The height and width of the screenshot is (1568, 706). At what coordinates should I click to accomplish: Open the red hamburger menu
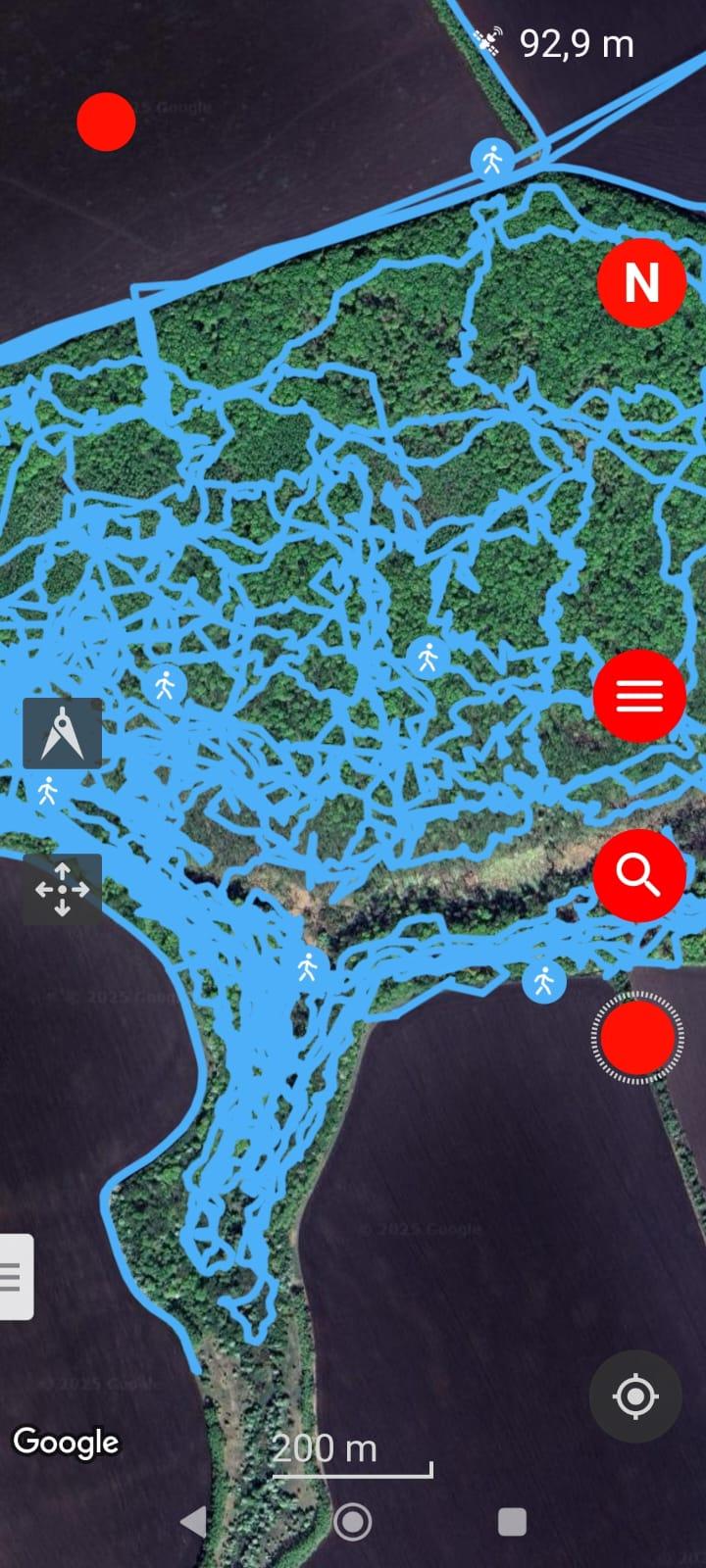(638, 695)
